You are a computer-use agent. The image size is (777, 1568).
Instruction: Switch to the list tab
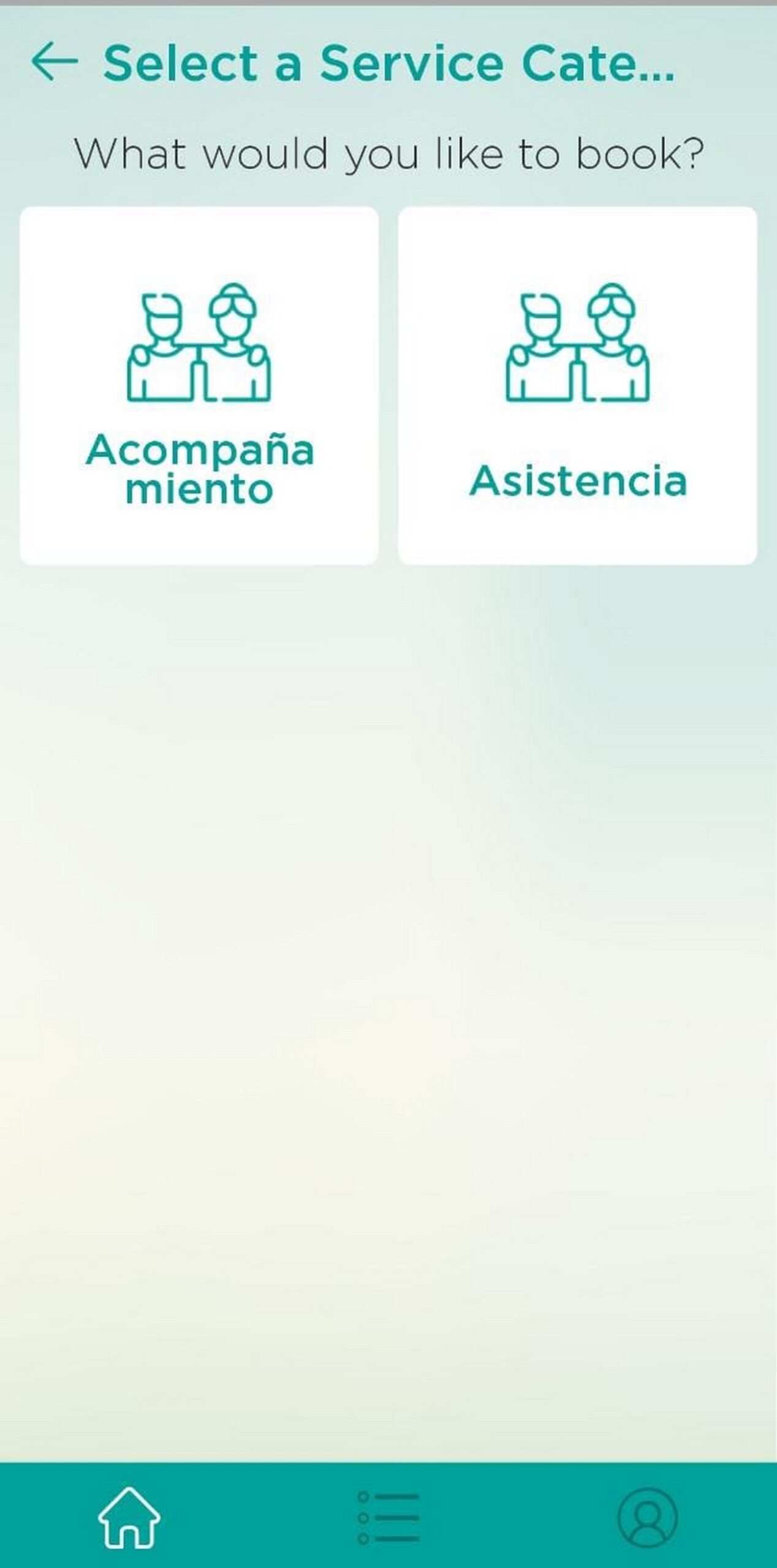point(388,1517)
